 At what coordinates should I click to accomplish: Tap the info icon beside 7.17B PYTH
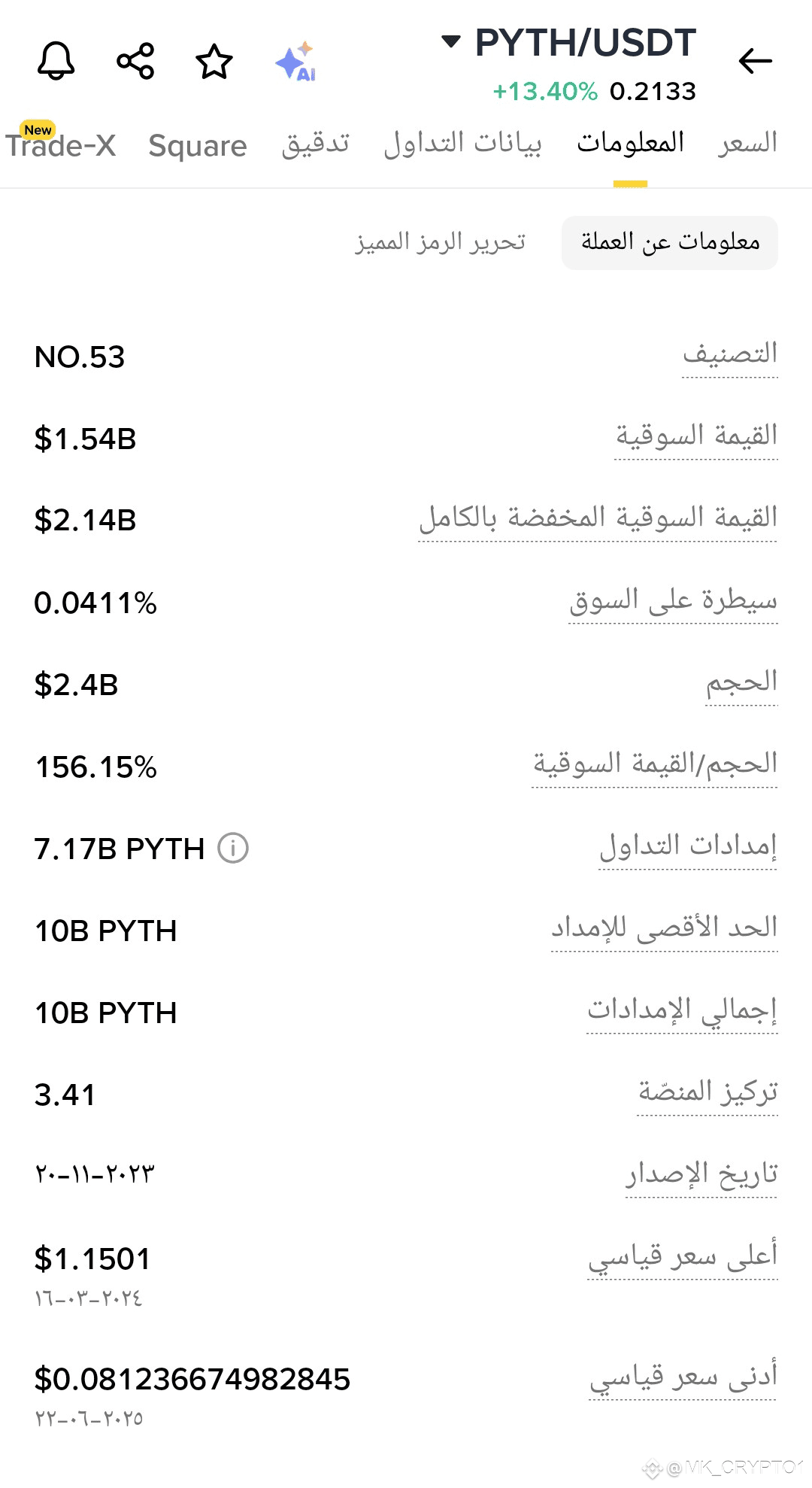(x=233, y=849)
